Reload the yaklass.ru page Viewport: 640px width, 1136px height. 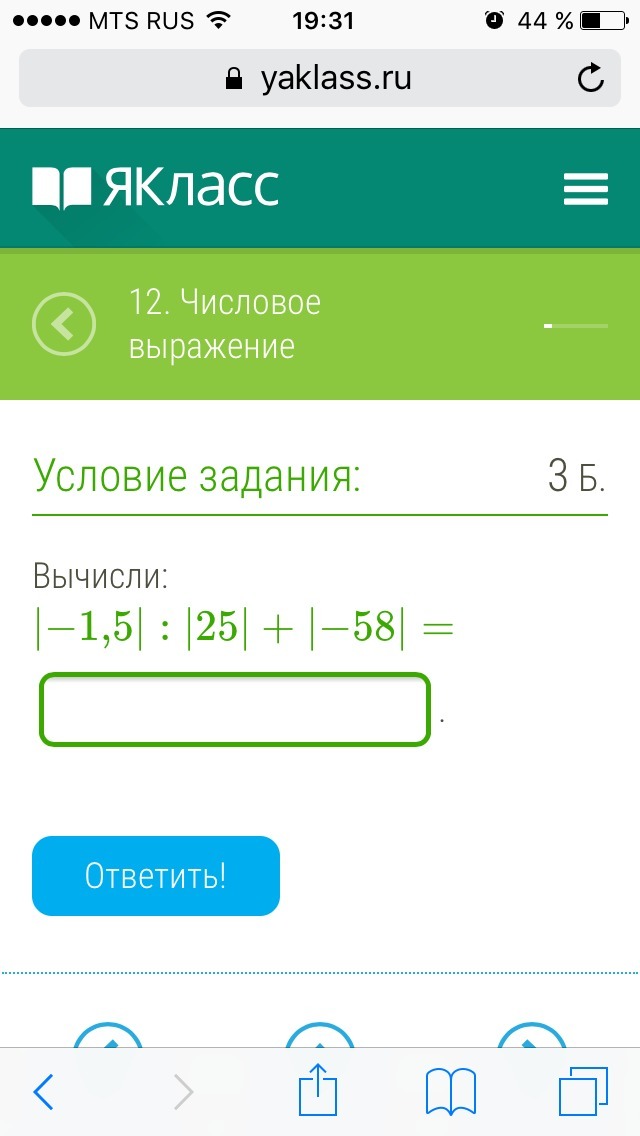(591, 78)
